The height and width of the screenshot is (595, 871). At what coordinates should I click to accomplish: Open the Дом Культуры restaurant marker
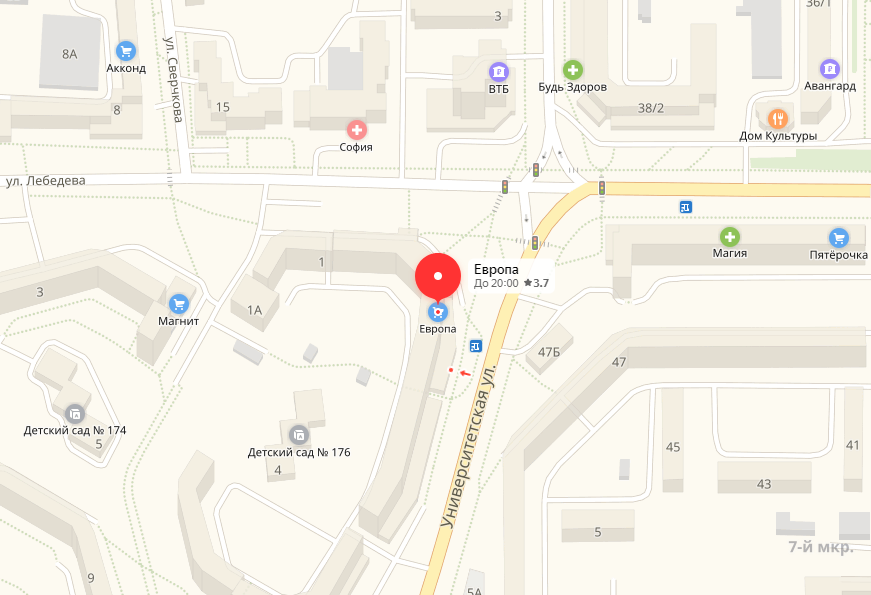pyautogui.click(x=777, y=118)
